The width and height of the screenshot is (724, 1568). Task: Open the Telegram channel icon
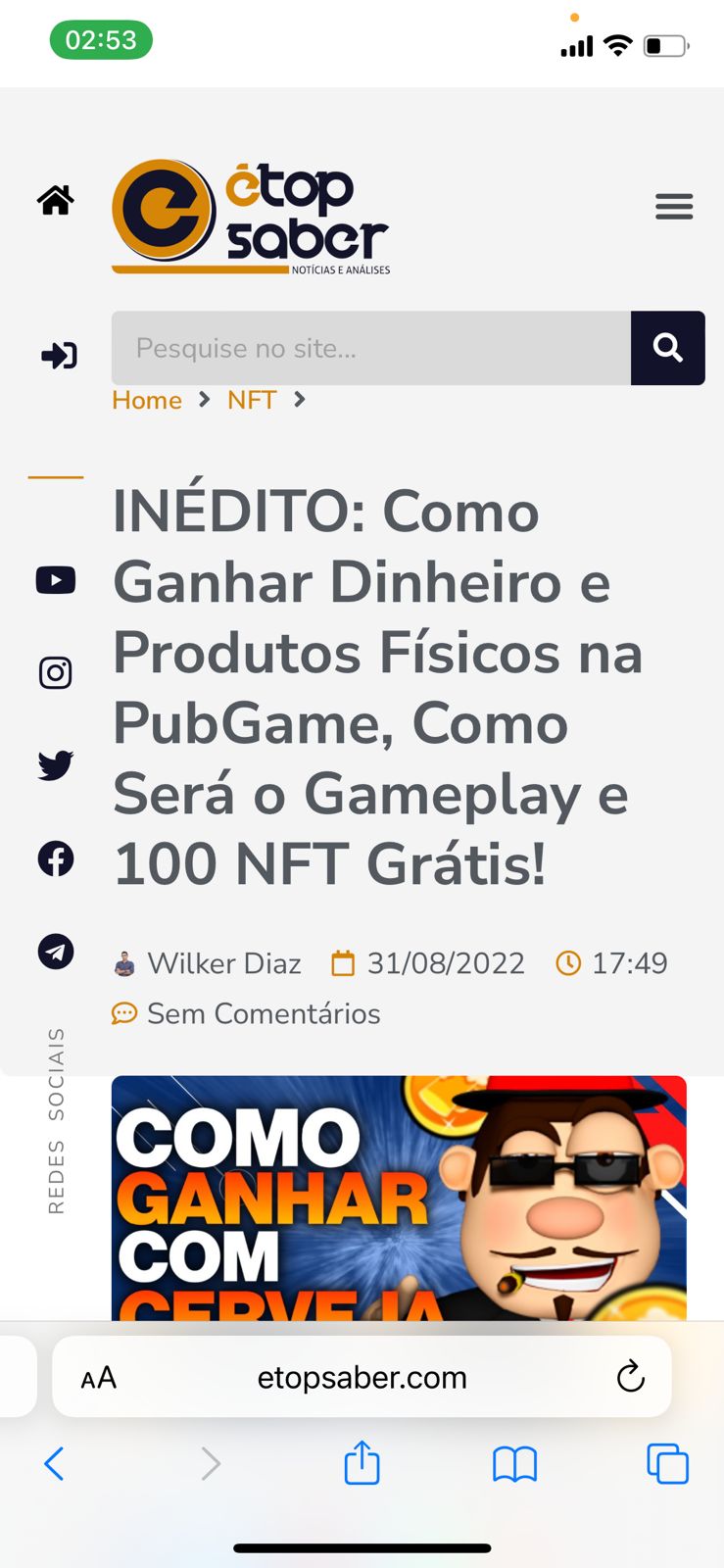[x=56, y=952]
